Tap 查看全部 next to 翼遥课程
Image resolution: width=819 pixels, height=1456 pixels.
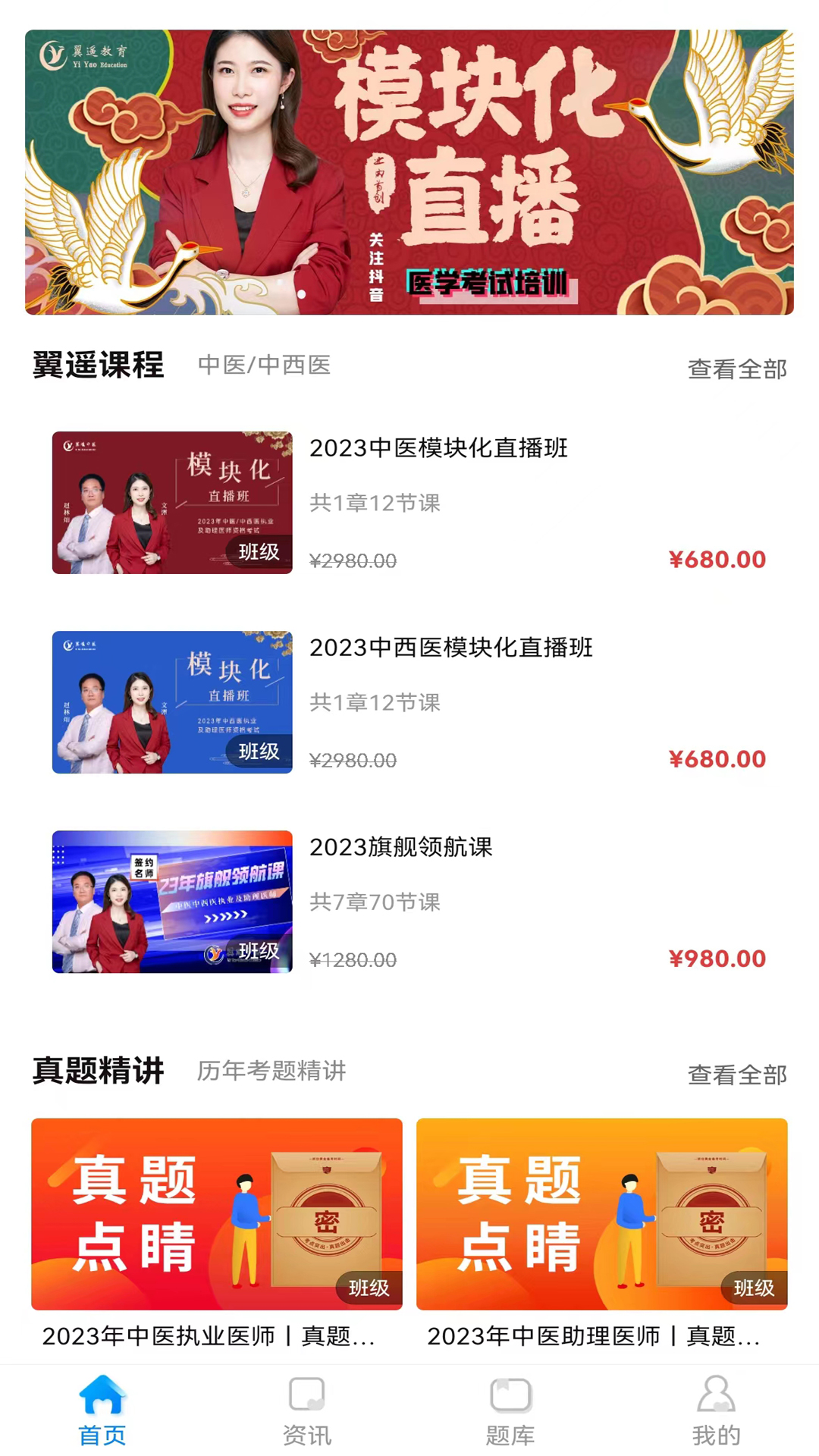pyautogui.click(x=737, y=369)
